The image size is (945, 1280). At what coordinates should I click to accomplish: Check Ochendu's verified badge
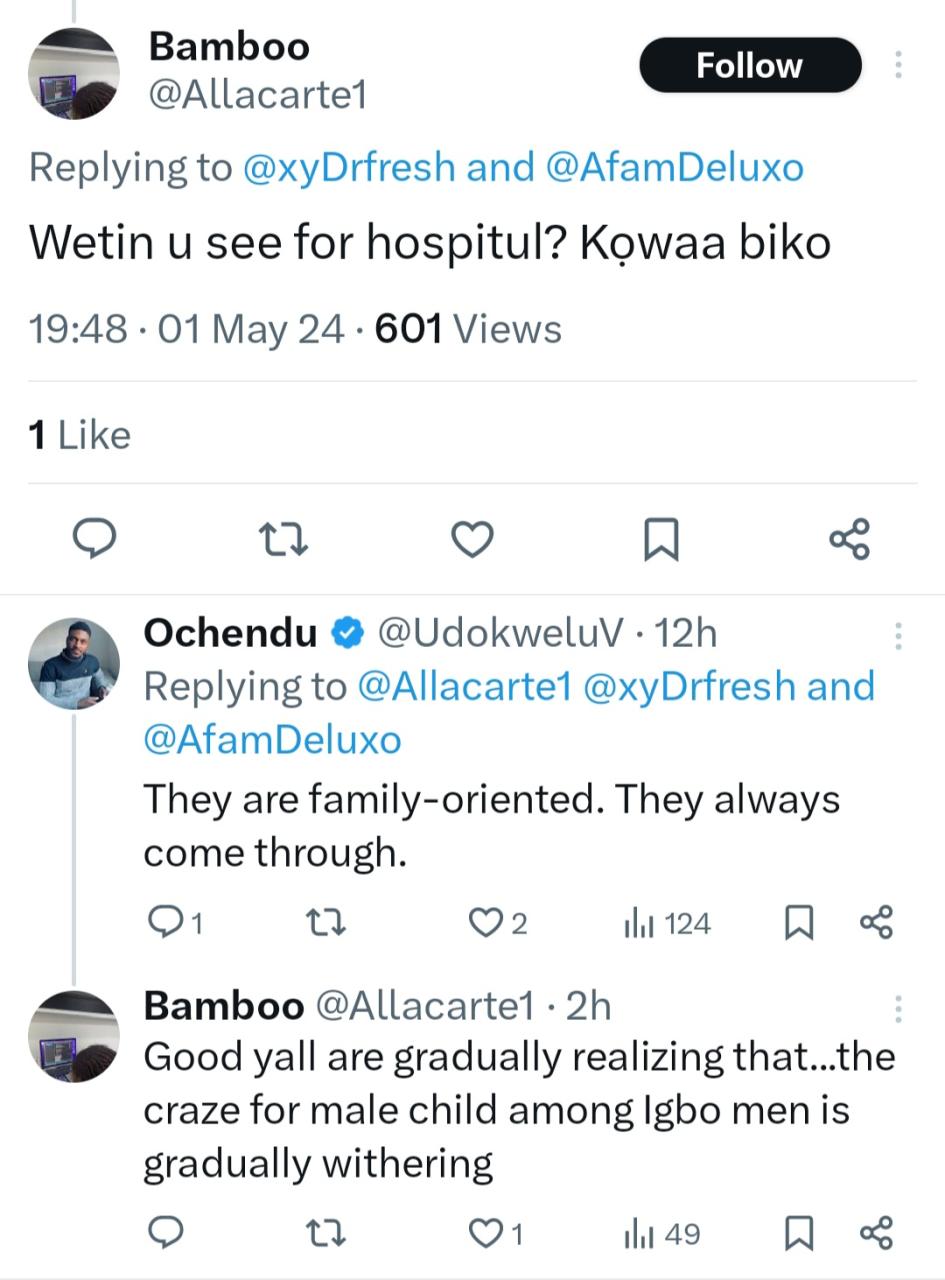tap(343, 632)
